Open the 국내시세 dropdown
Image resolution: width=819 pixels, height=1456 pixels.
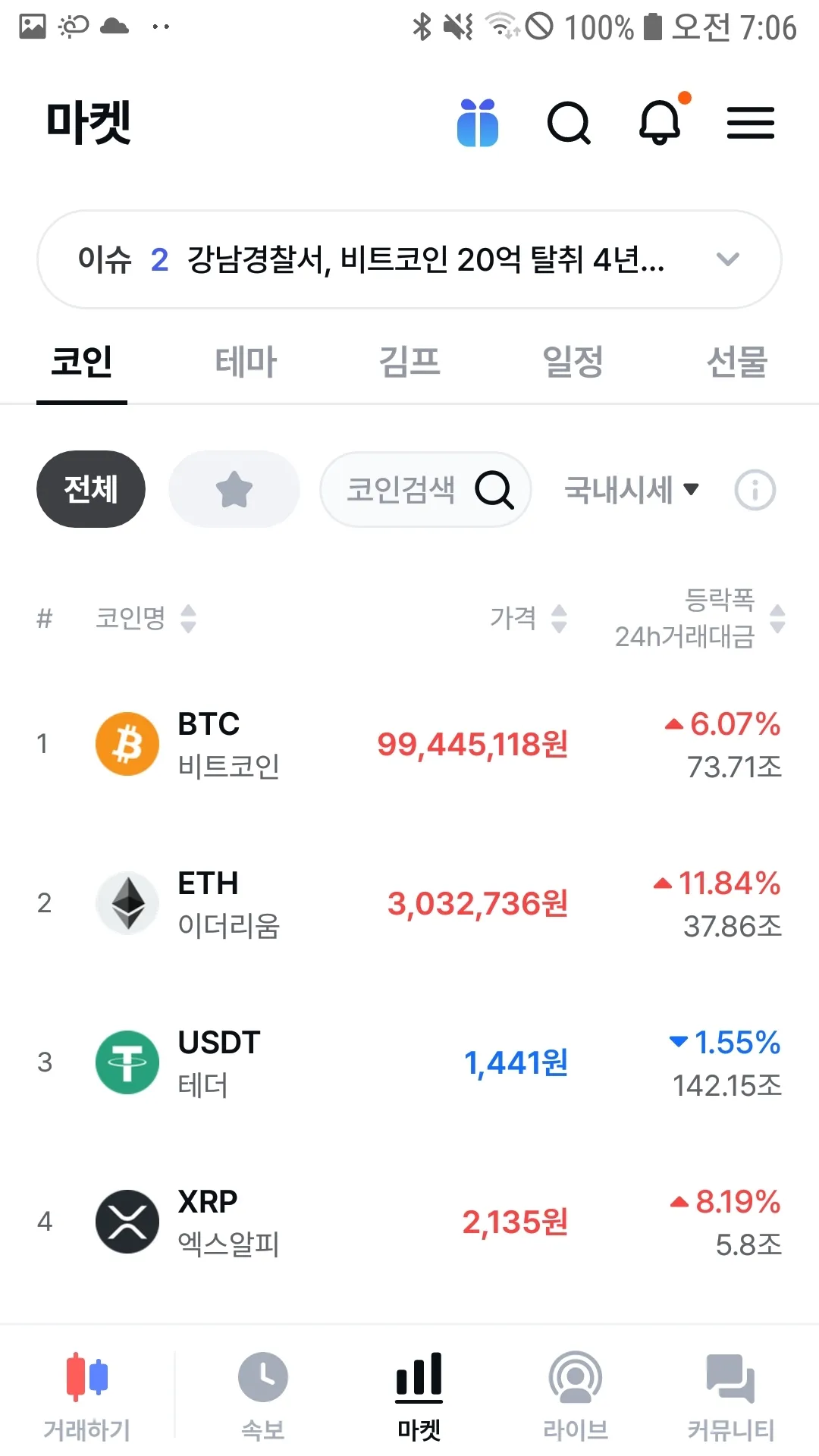631,490
